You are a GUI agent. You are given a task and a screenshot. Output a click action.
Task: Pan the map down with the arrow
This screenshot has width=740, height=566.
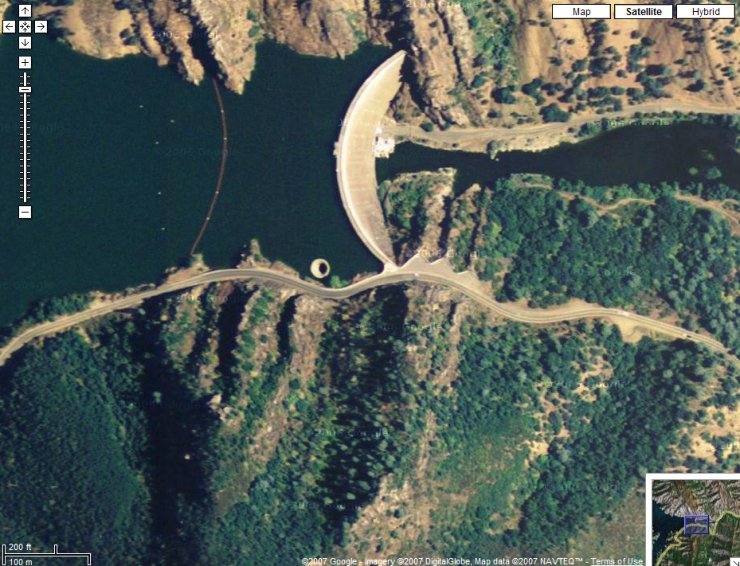pyautogui.click(x=25, y=42)
